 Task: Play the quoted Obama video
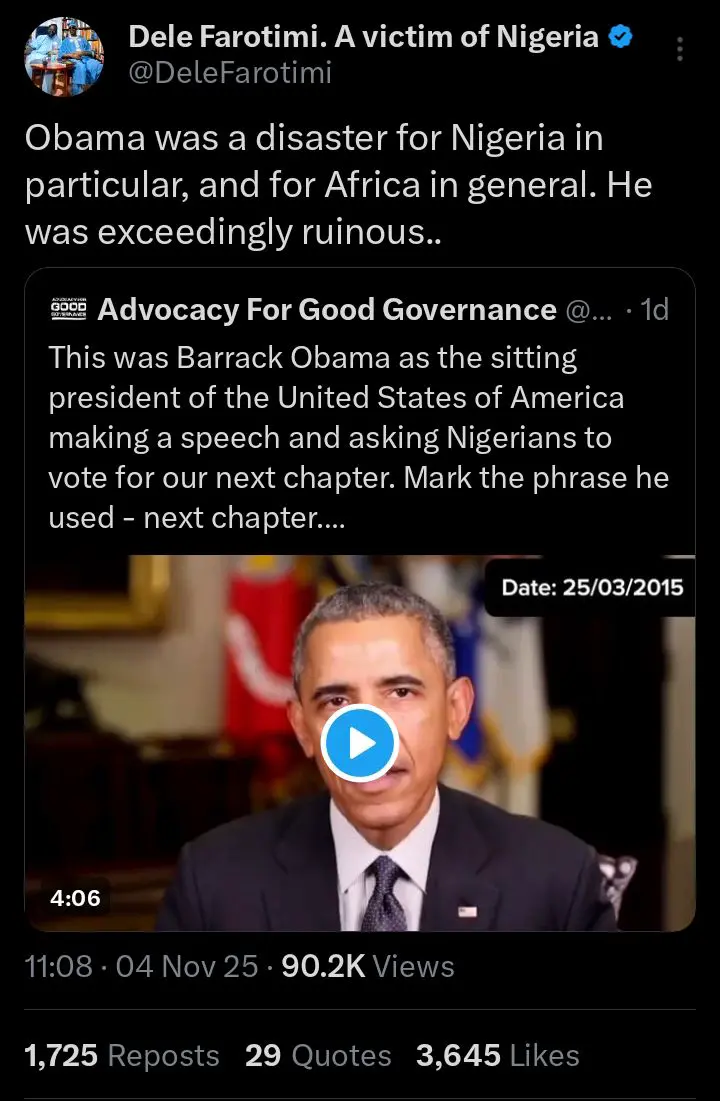pyautogui.click(x=360, y=743)
